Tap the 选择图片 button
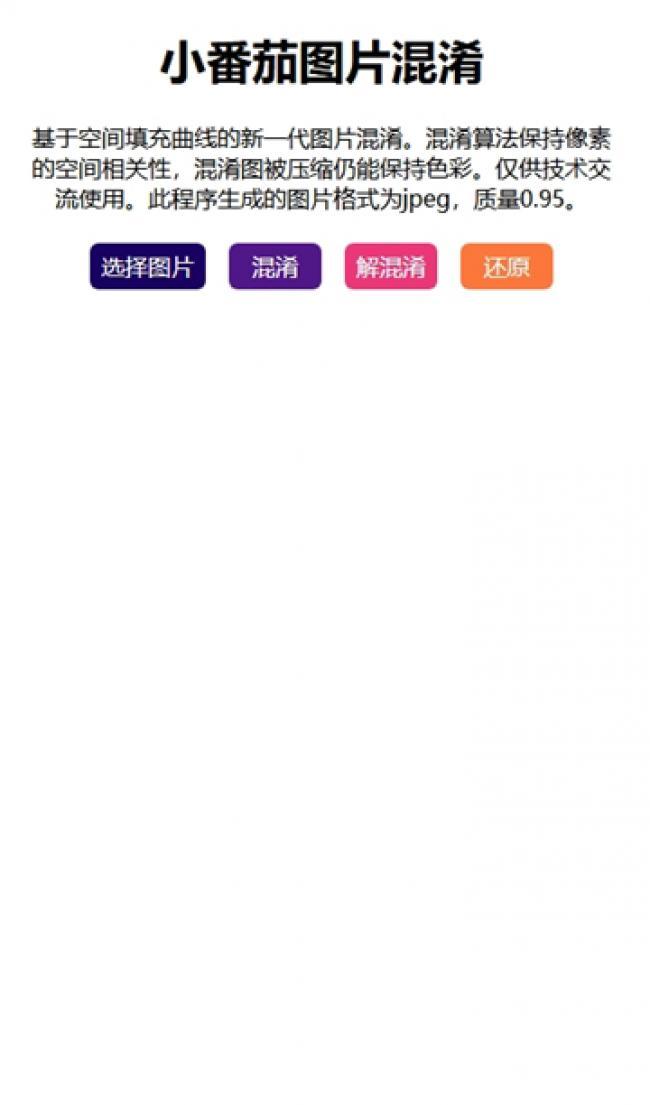Viewport: 650px width, 1105px height. coord(147,267)
